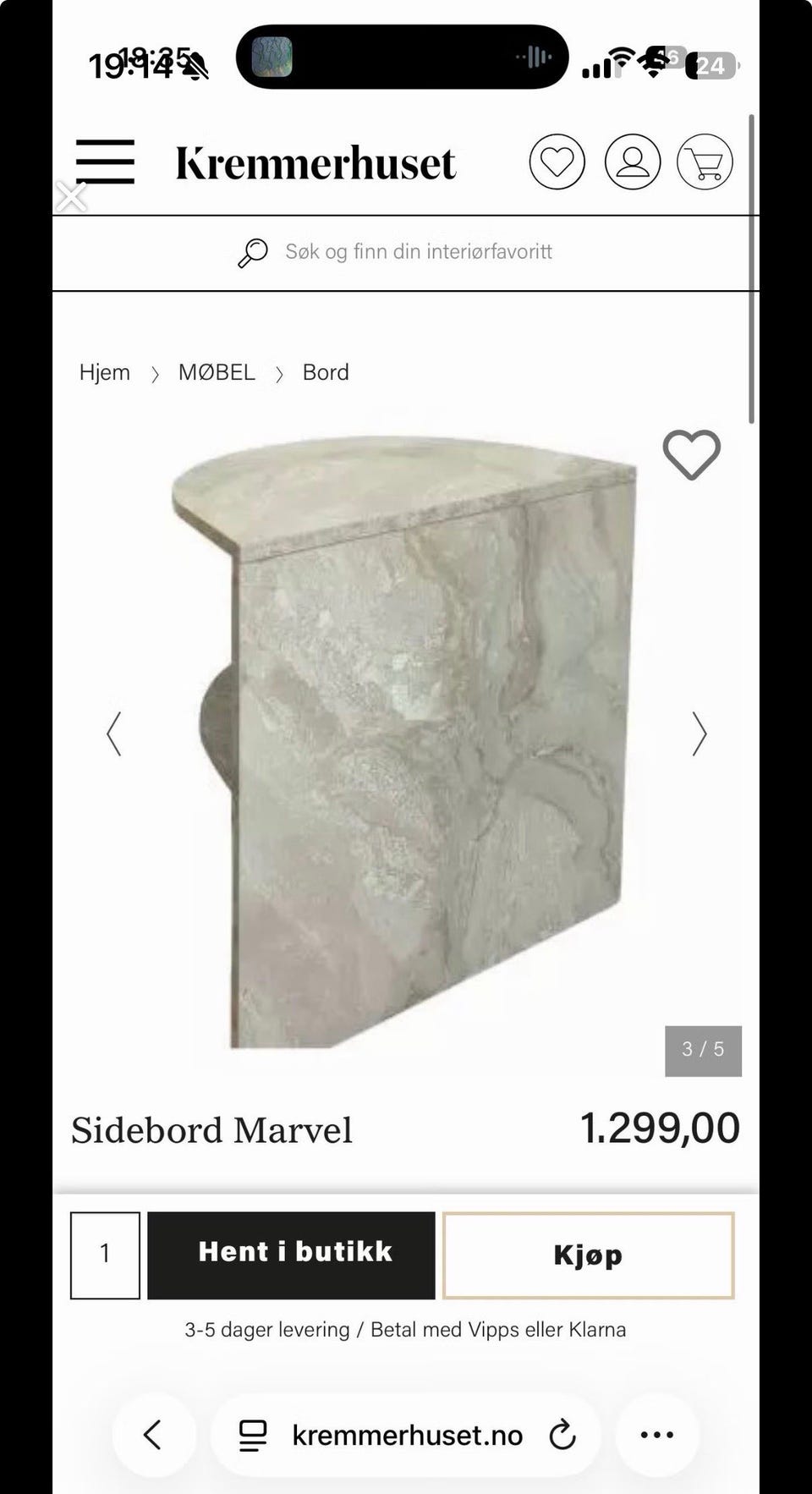Show the previous product image
The width and height of the screenshot is (812, 1494).
114,733
